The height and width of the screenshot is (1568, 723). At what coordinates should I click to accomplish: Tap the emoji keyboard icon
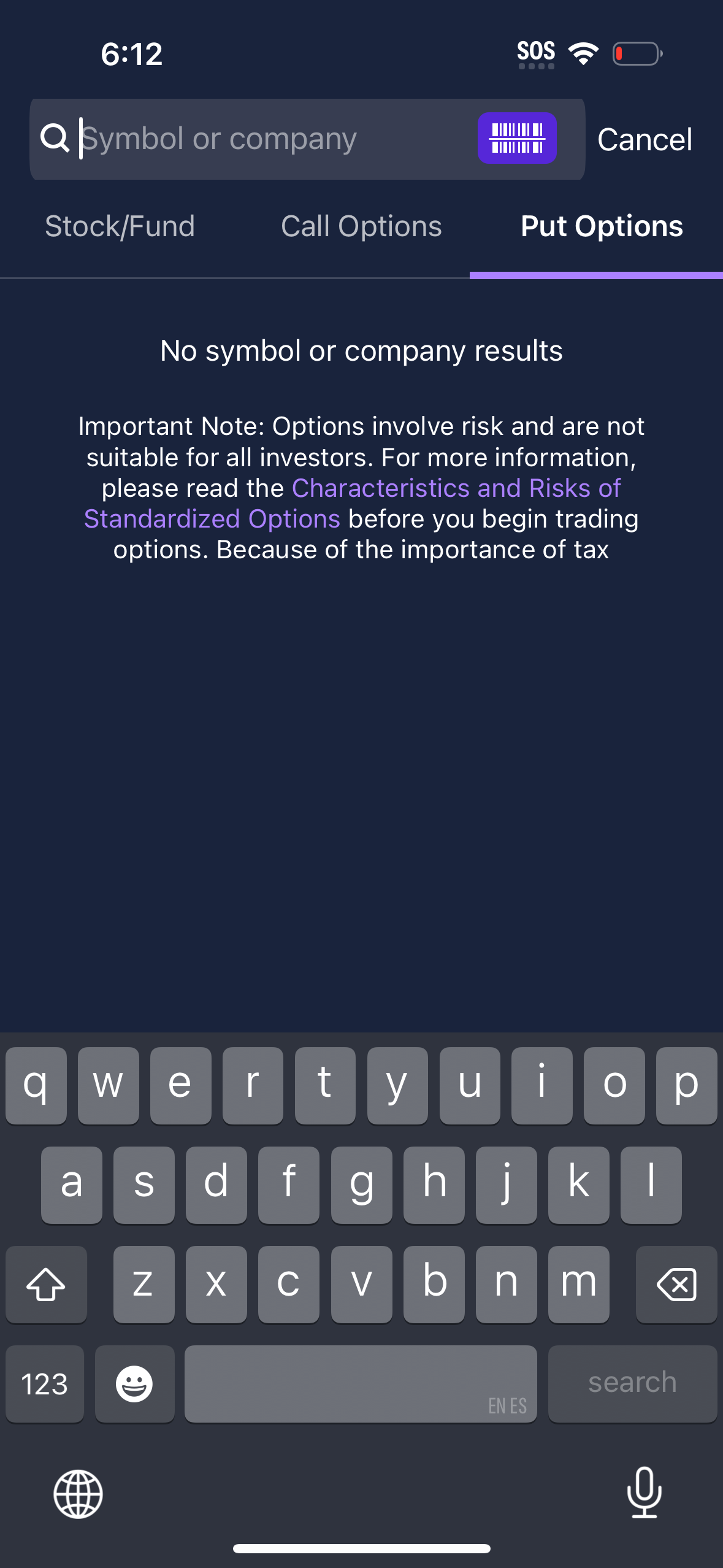coord(134,1383)
